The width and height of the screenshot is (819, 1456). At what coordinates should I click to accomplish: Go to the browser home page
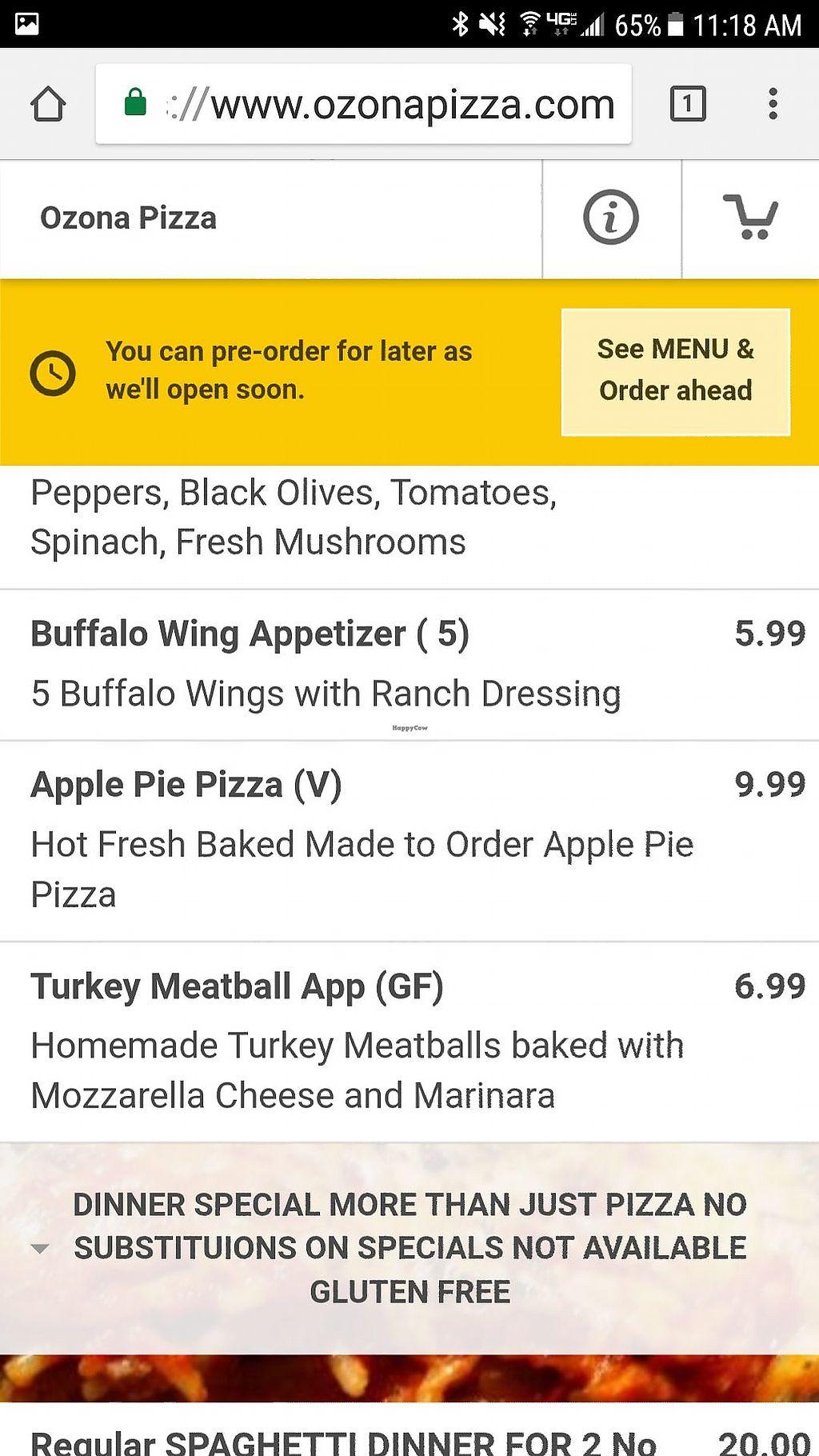tap(48, 104)
